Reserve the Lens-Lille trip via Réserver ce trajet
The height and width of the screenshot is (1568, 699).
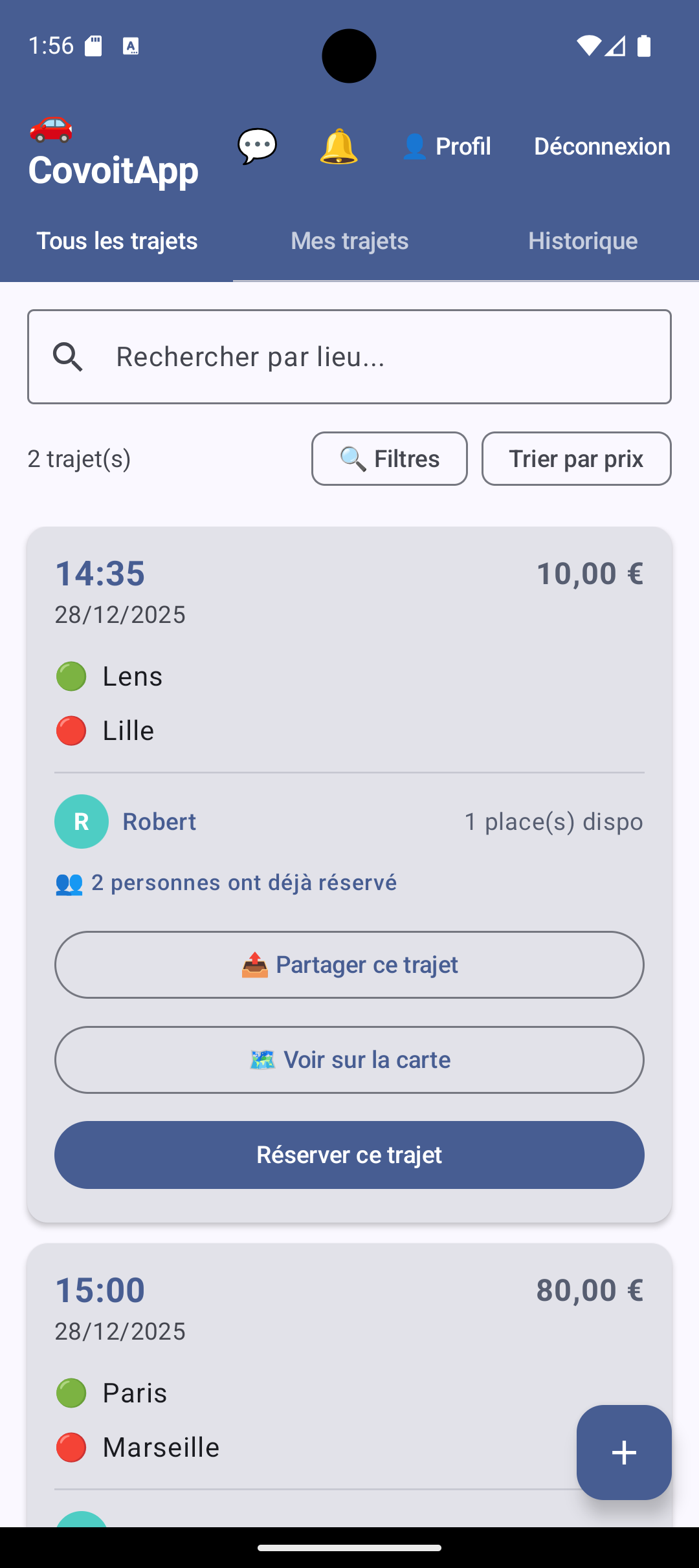(x=349, y=1154)
